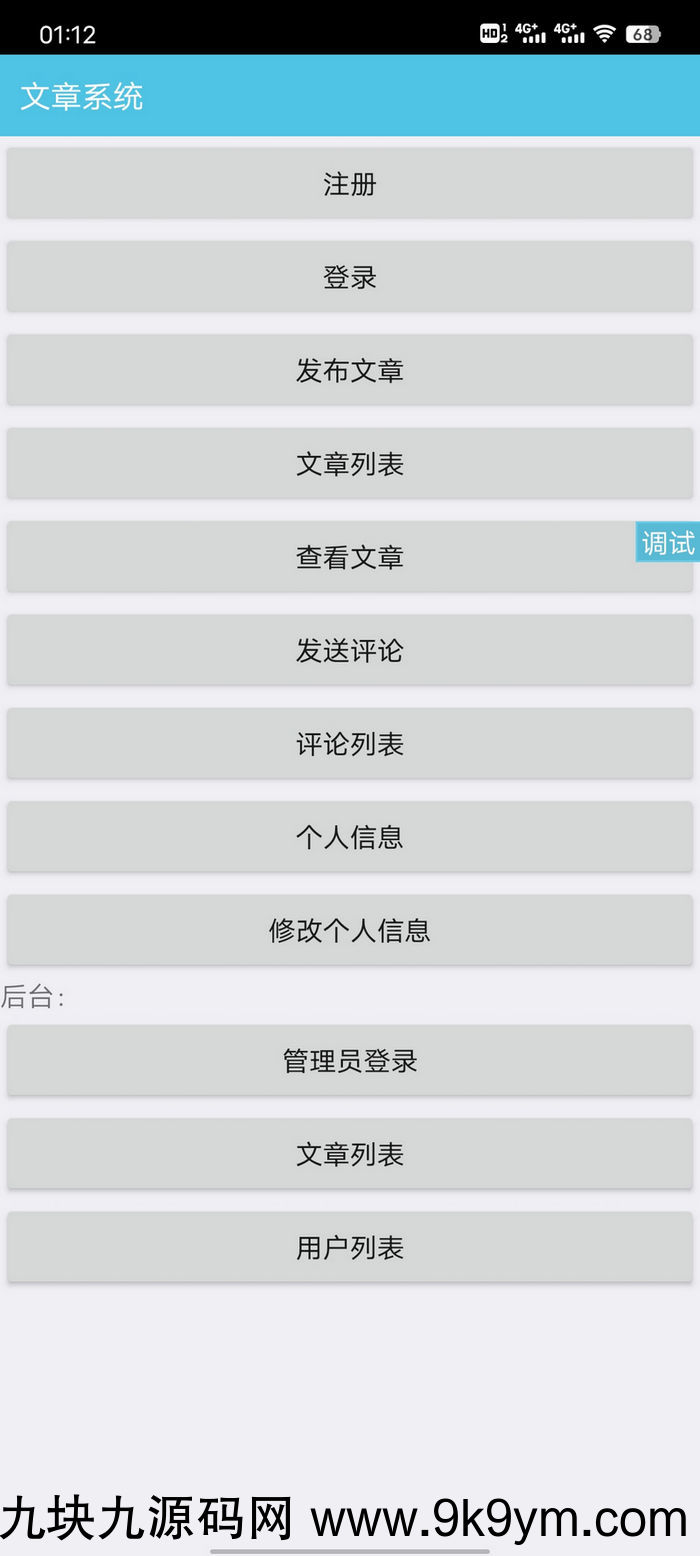Open the 评论列表 button
The width and height of the screenshot is (700, 1556).
pos(350,743)
